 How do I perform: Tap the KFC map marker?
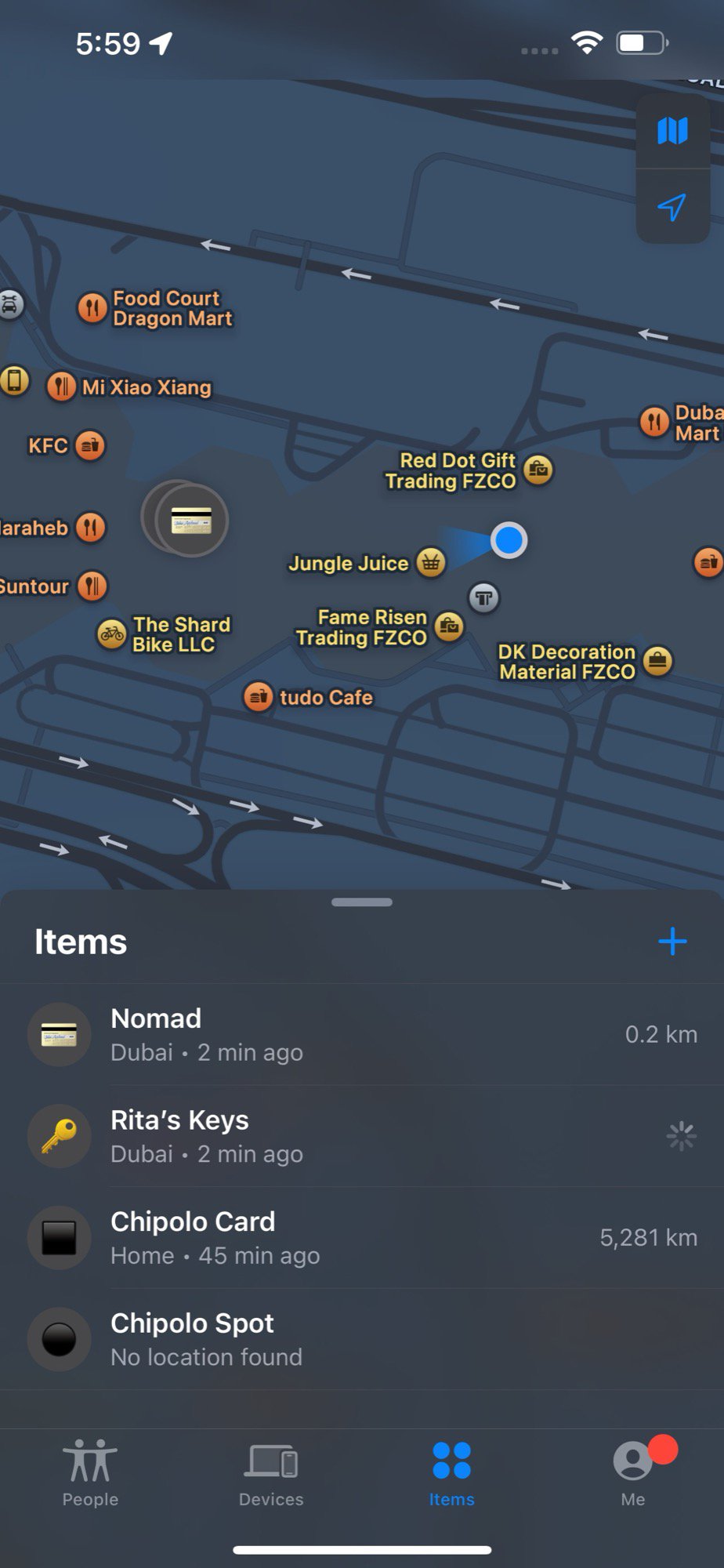click(x=90, y=445)
